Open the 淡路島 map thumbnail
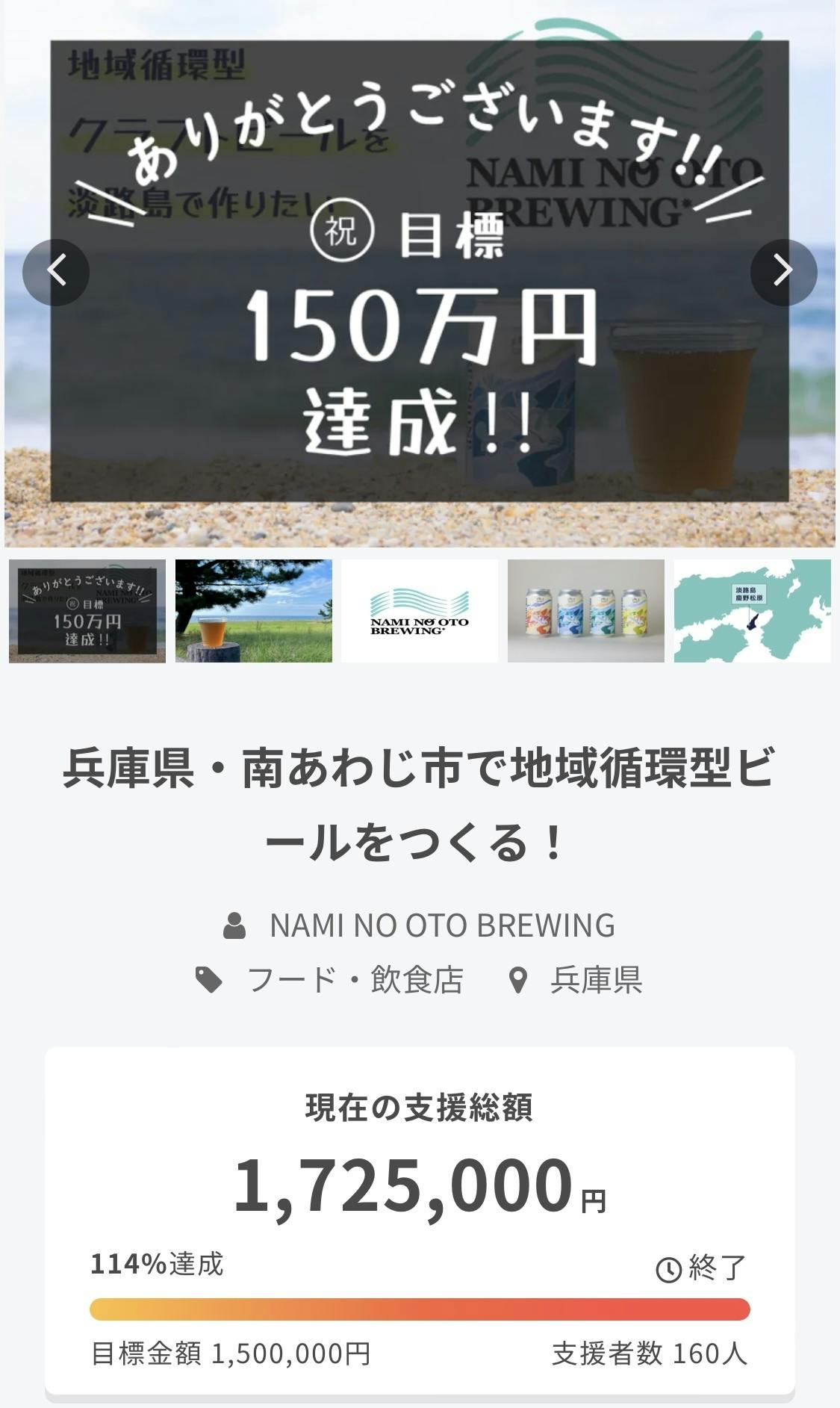The height and width of the screenshot is (1408, 840). (752, 611)
